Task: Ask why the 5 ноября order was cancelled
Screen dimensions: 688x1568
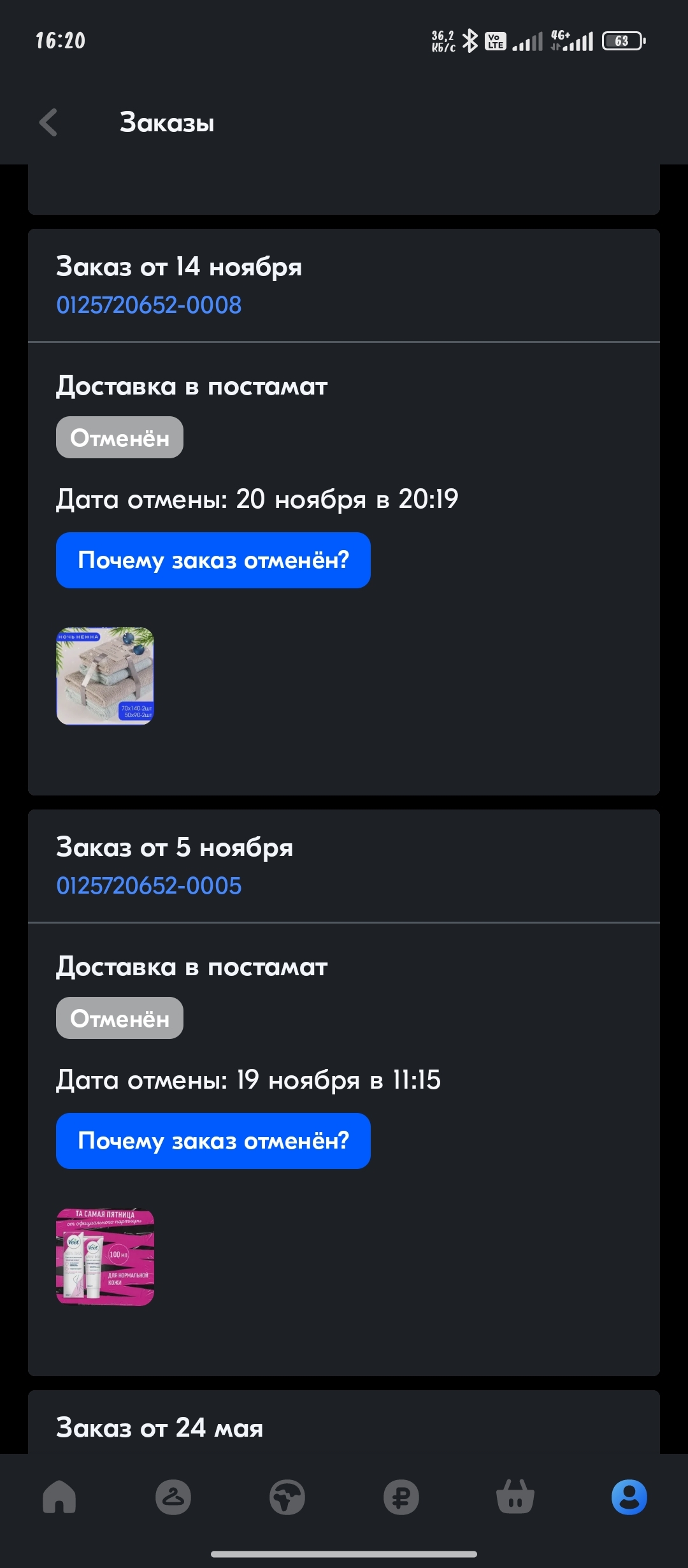Action: [x=213, y=1141]
